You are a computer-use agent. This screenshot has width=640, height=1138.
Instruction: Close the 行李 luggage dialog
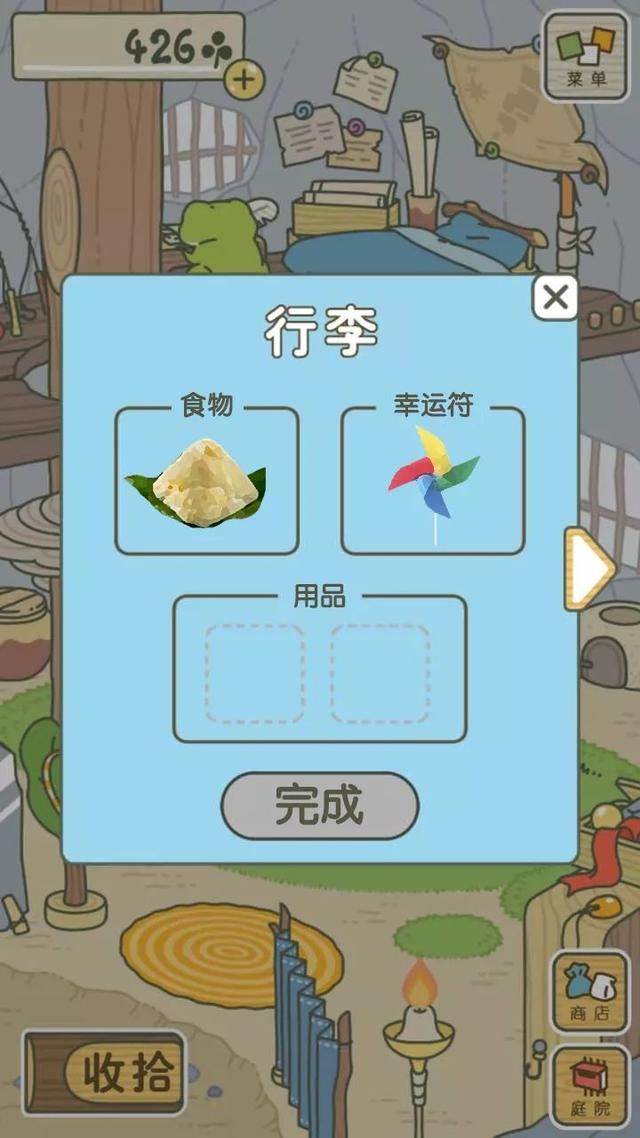[555, 298]
